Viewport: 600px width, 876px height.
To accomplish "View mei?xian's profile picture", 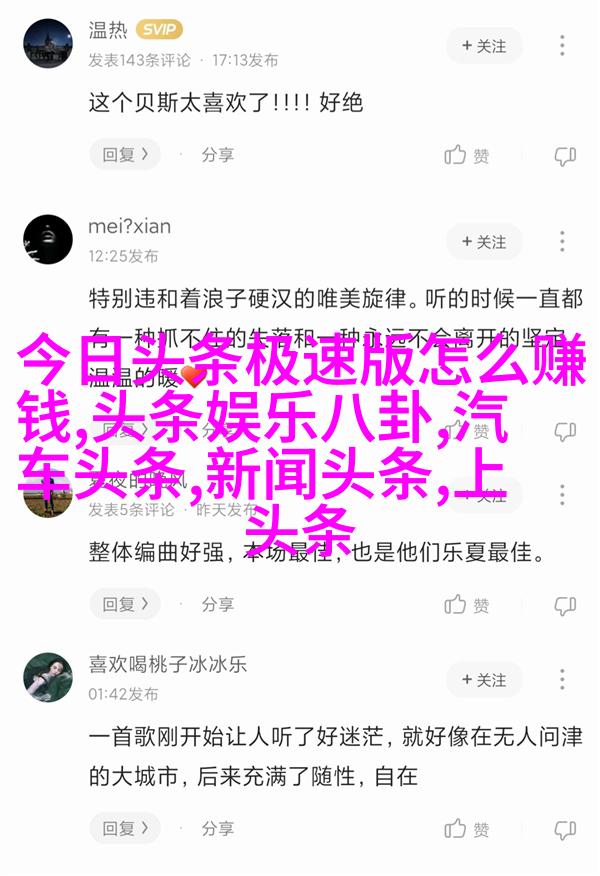I will (49, 242).
